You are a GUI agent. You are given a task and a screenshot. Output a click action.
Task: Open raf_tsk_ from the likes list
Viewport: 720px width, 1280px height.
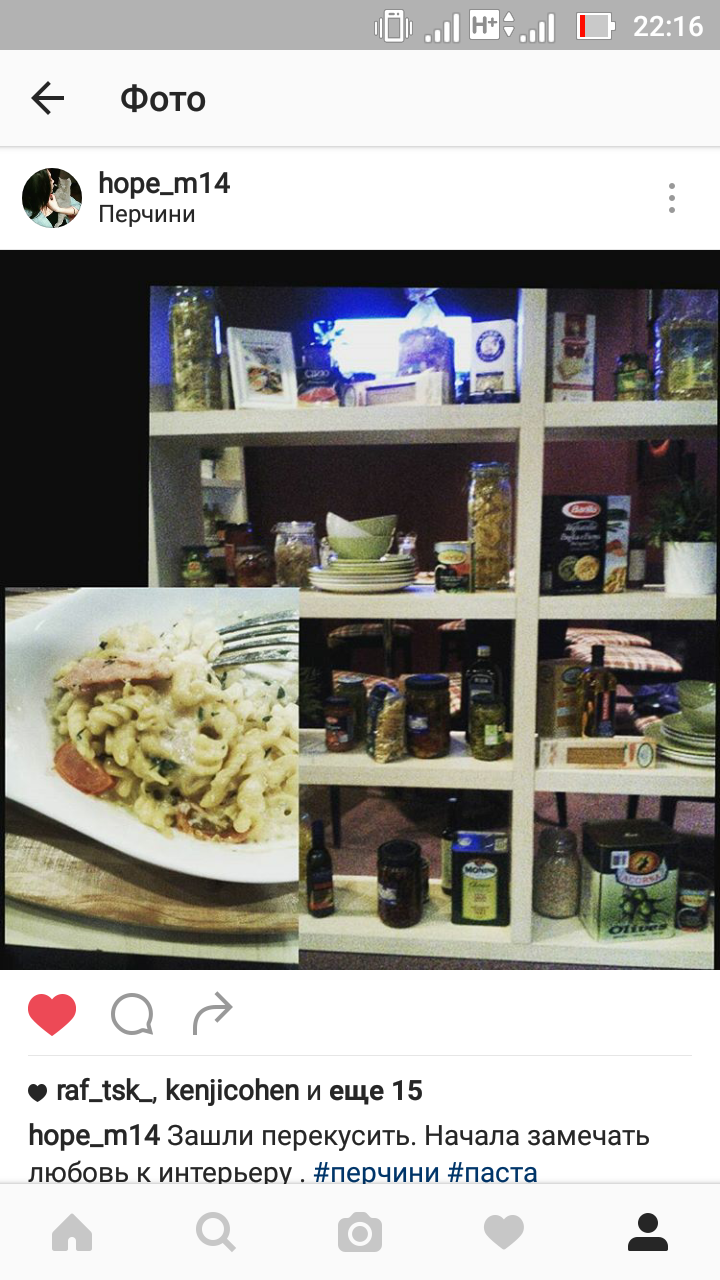point(106,1090)
